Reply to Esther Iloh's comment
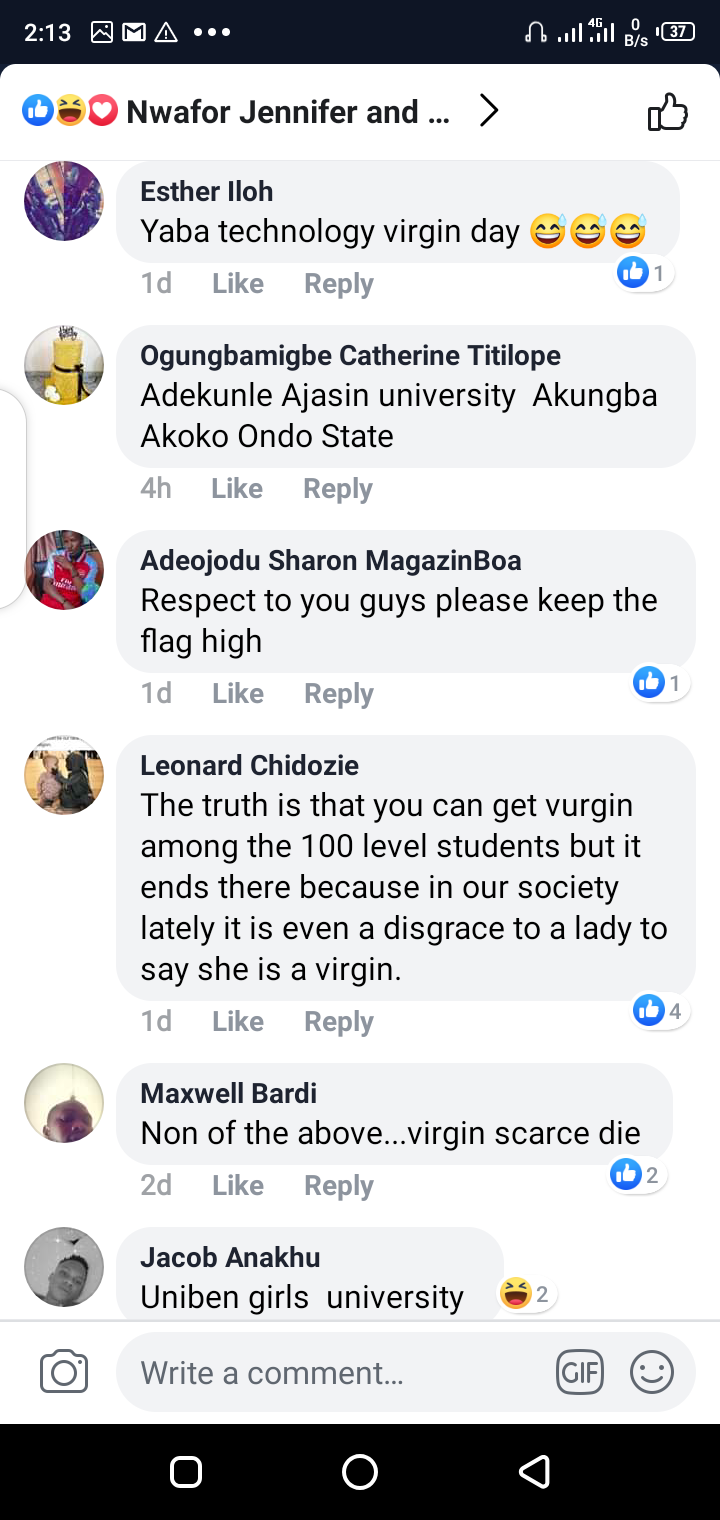The width and height of the screenshot is (720, 1520). (x=338, y=284)
